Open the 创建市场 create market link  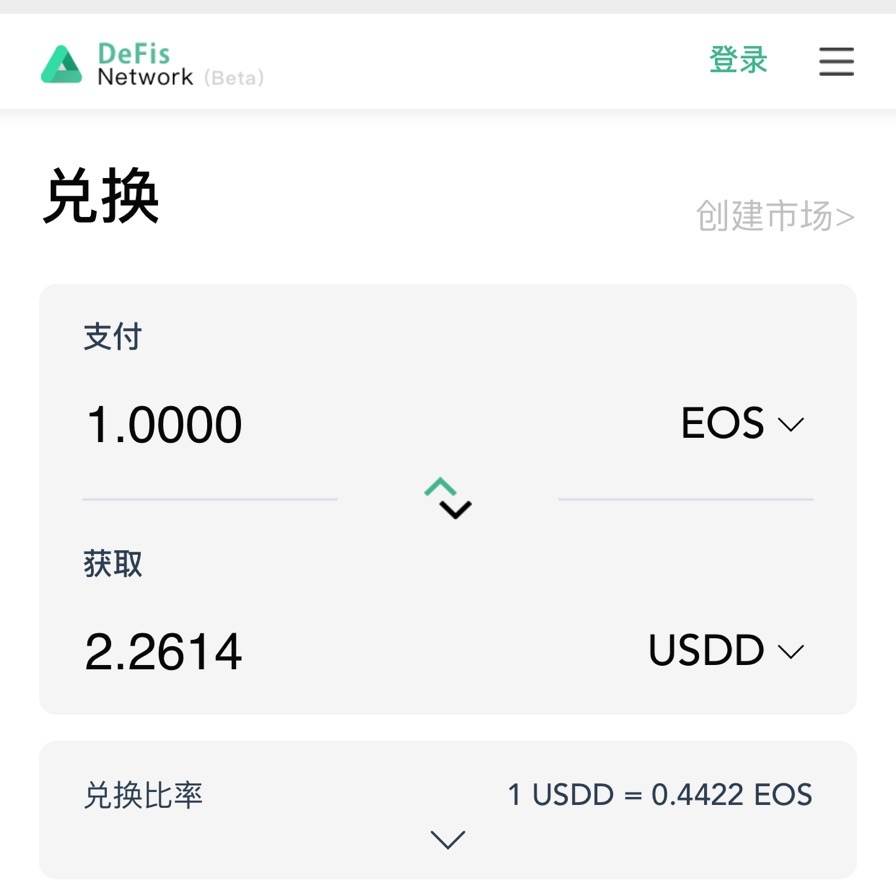coord(775,215)
